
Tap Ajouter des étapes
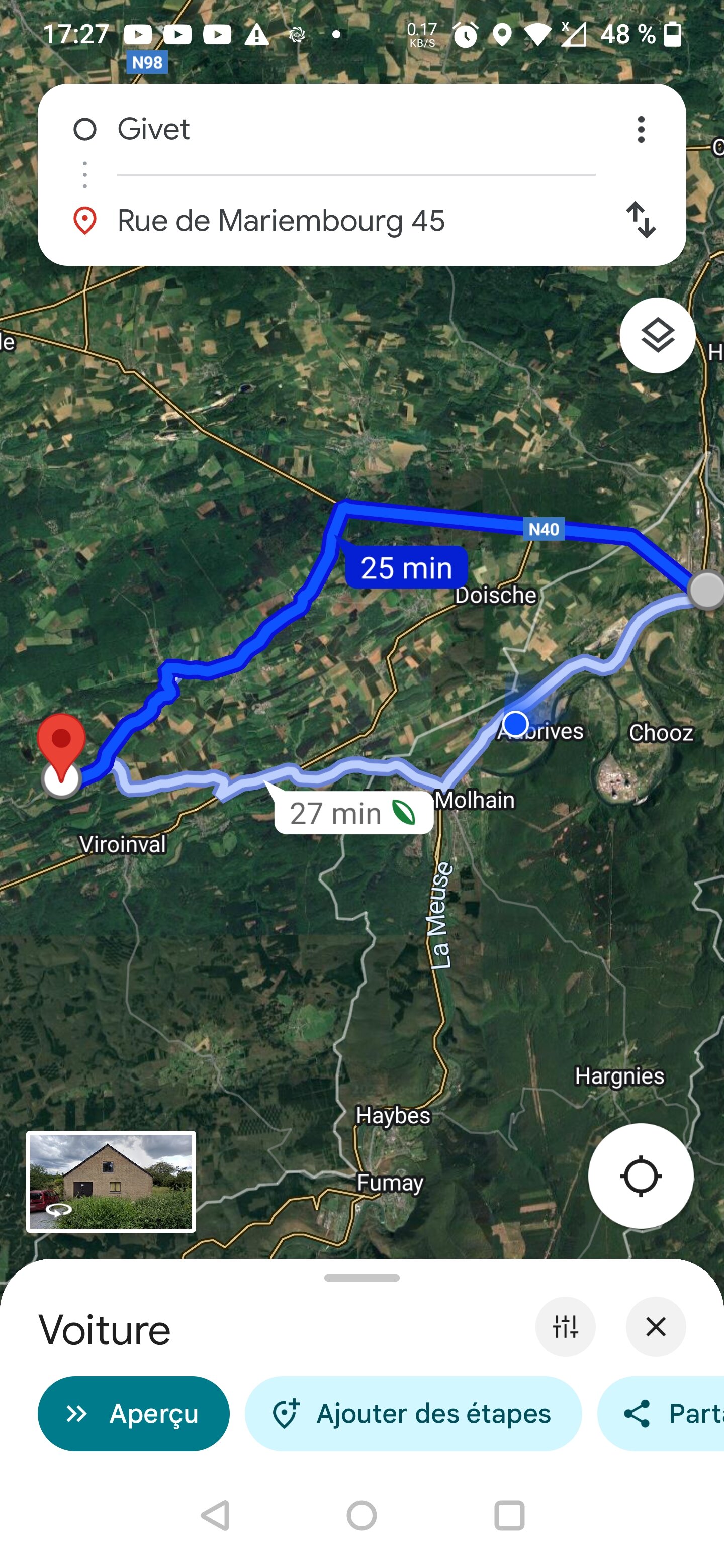click(413, 1413)
